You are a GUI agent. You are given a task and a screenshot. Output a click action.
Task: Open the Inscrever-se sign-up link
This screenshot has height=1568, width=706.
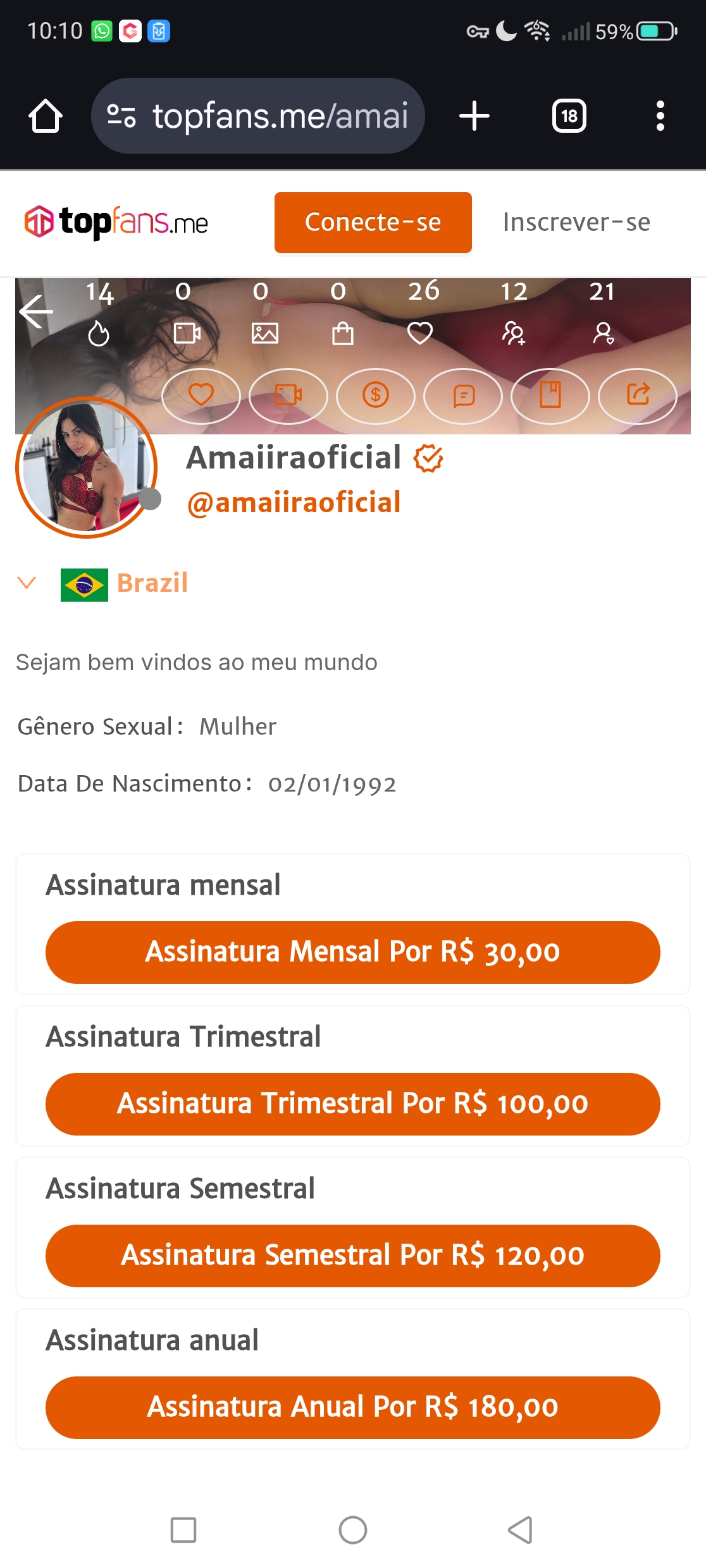point(576,223)
